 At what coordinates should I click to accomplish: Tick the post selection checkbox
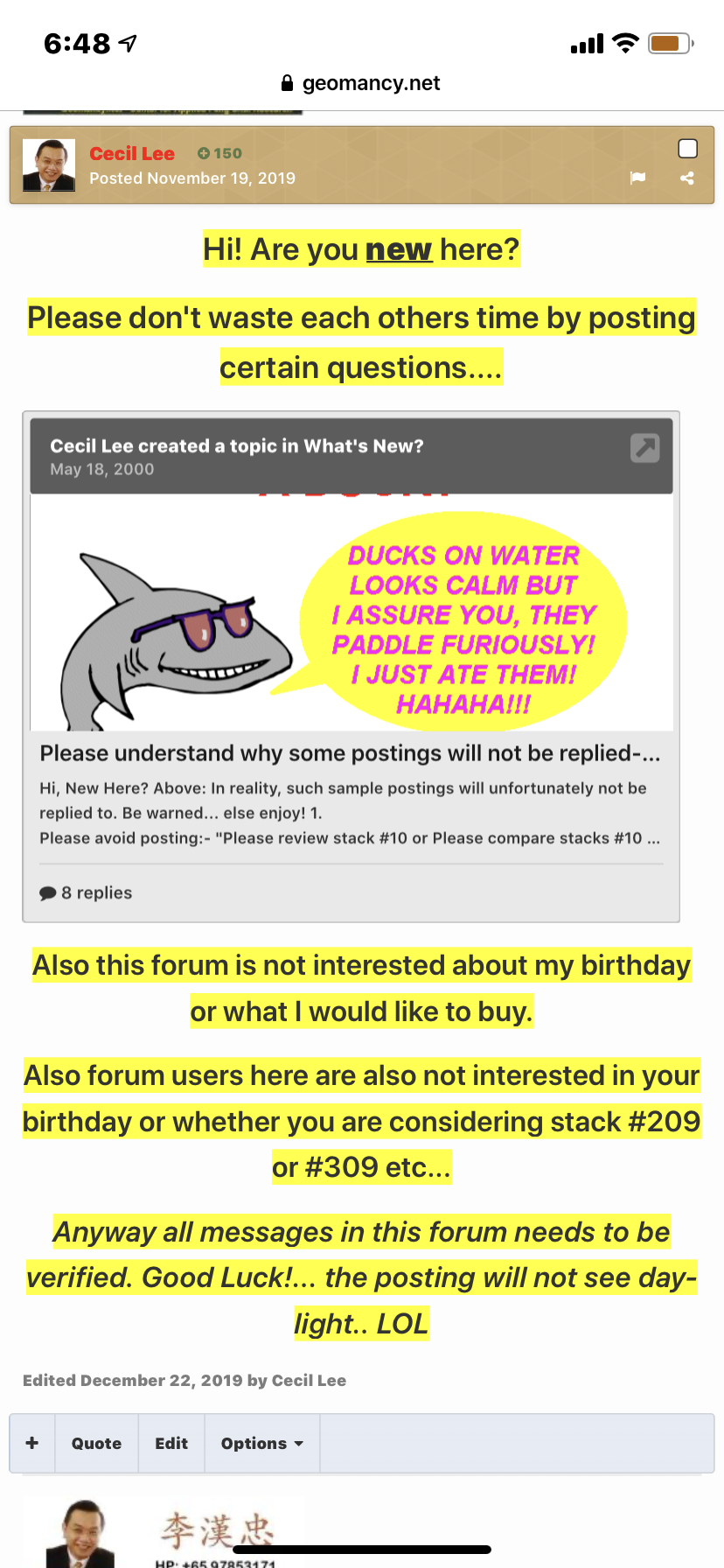(688, 149)
